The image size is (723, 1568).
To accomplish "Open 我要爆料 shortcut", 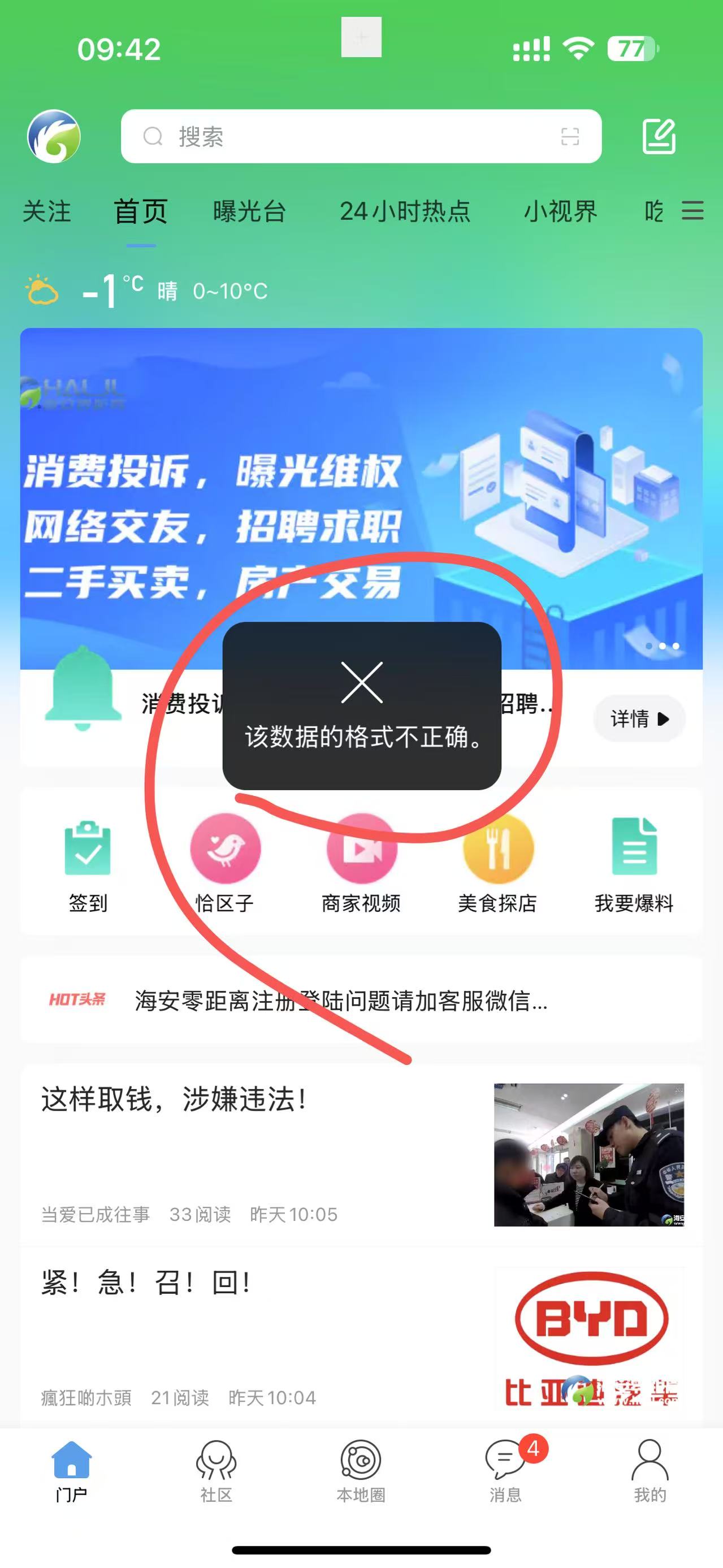I will click(634, 865).
